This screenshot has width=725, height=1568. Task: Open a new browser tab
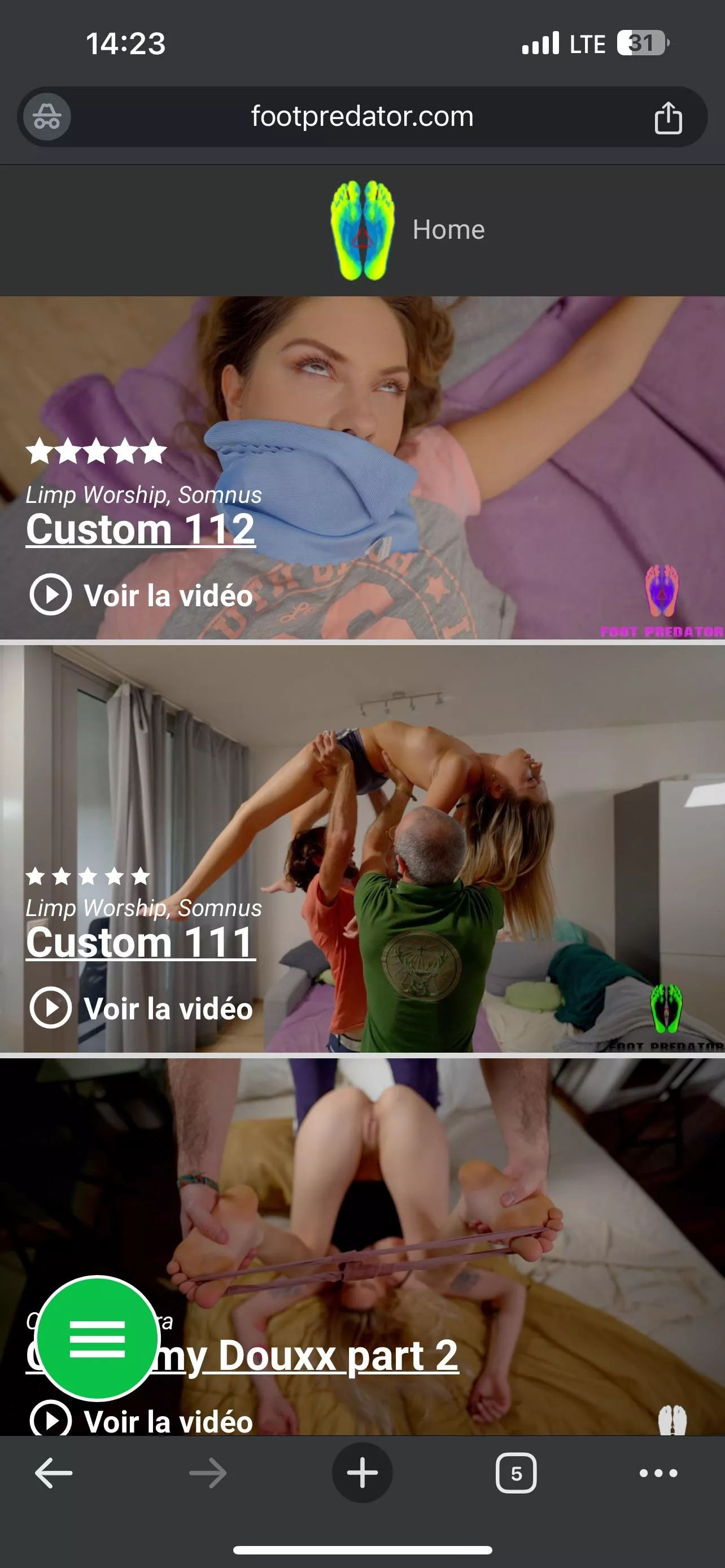tap(362, 1473)
